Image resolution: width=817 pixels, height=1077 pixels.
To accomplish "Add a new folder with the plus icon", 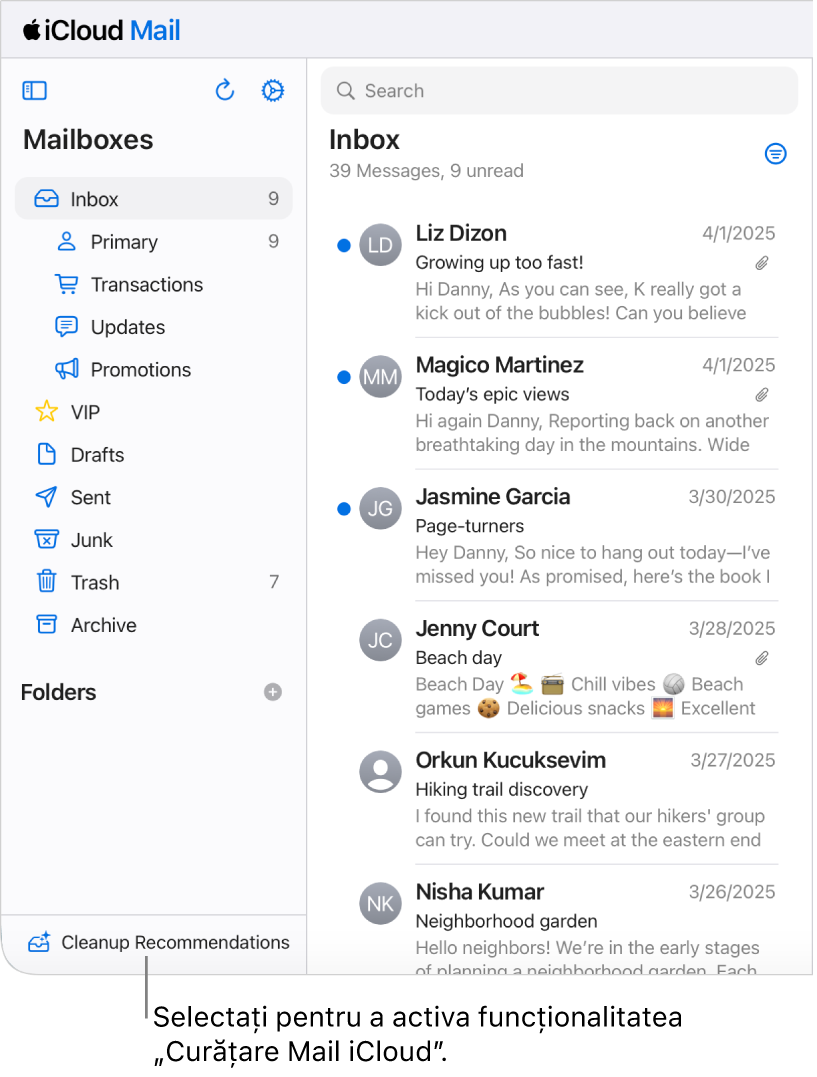I will click(x=273, y=692).
